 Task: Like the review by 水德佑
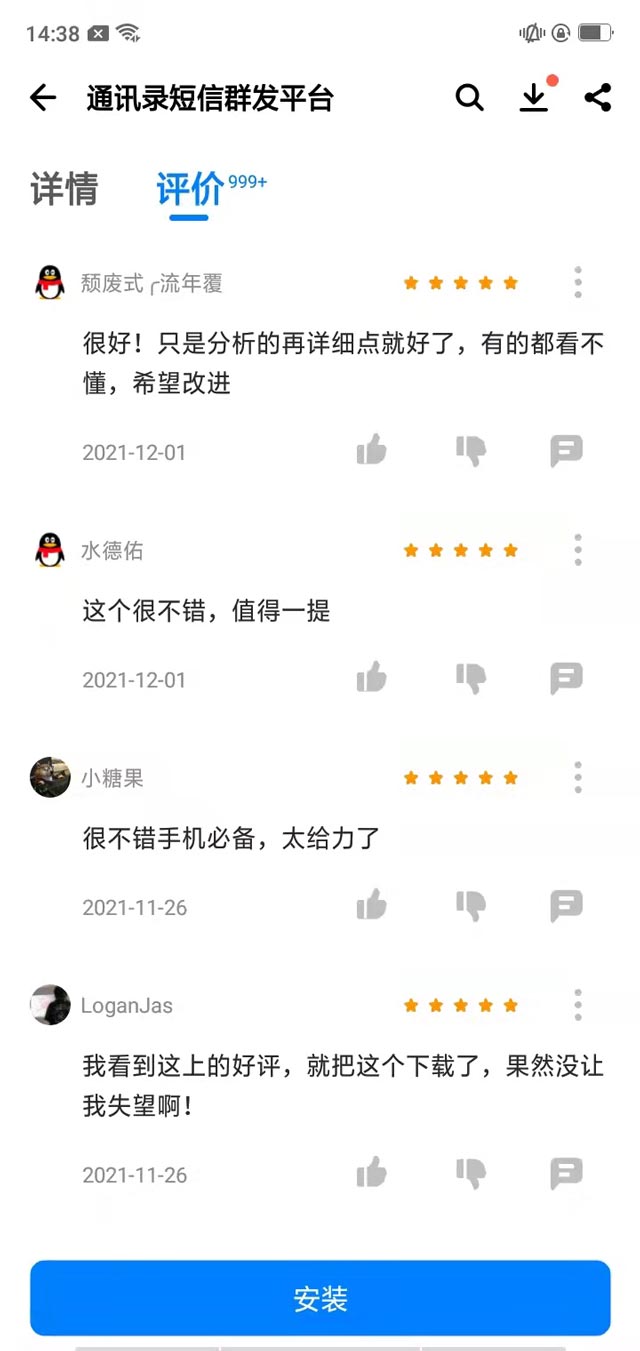[371, 678]
